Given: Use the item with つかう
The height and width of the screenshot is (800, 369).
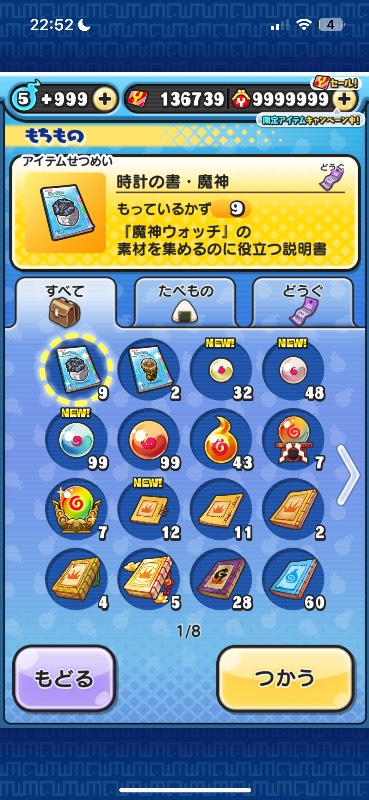Looking at the screenshot, I should [285, 678].
